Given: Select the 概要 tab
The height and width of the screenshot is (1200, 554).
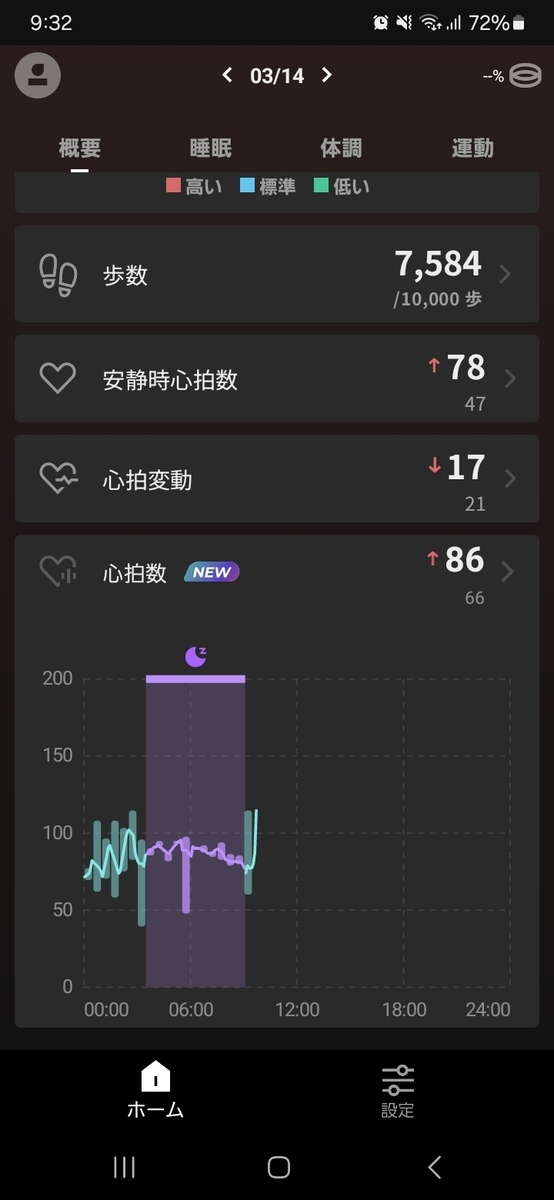Looking at the screenshot, I should click(80, 149).
